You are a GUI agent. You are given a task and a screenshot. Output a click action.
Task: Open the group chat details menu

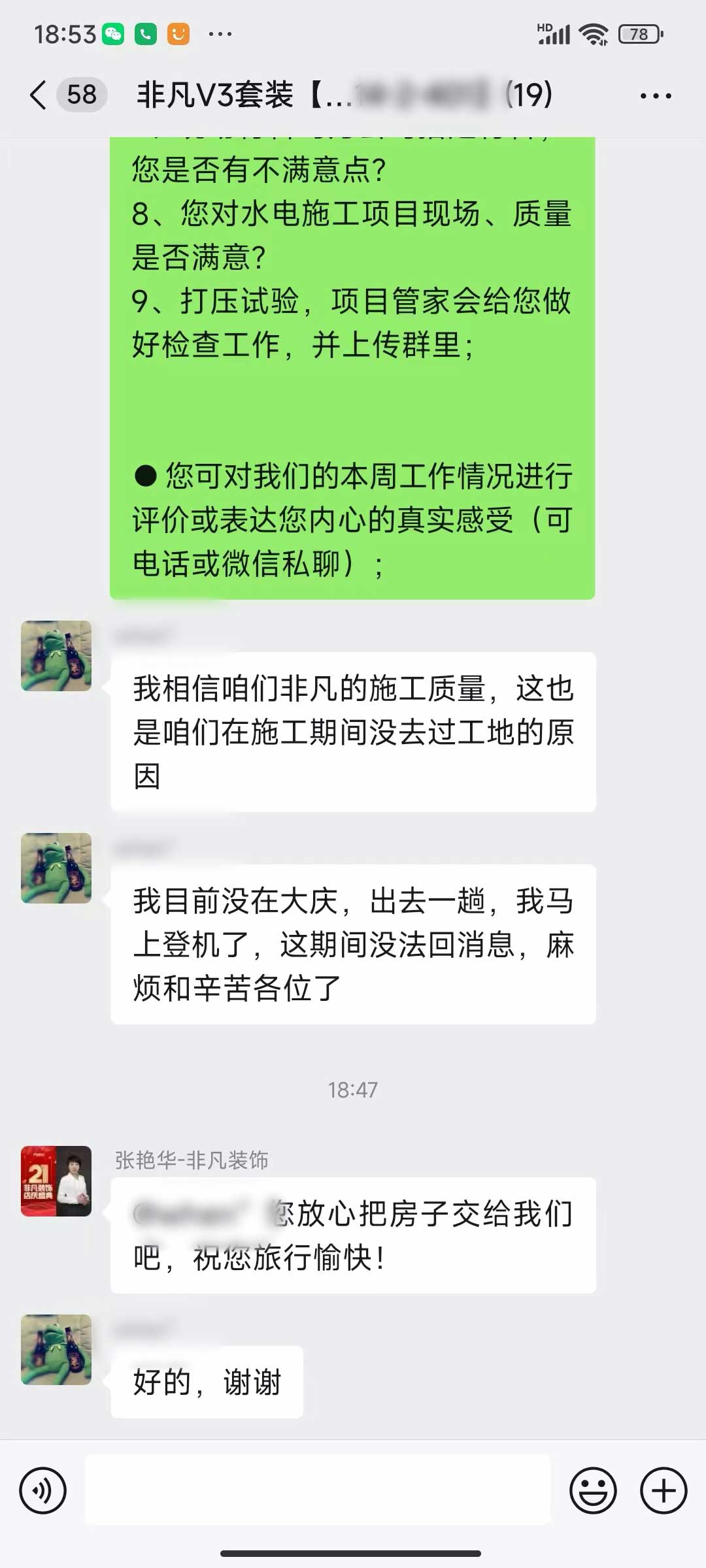(x=655, y=96)
